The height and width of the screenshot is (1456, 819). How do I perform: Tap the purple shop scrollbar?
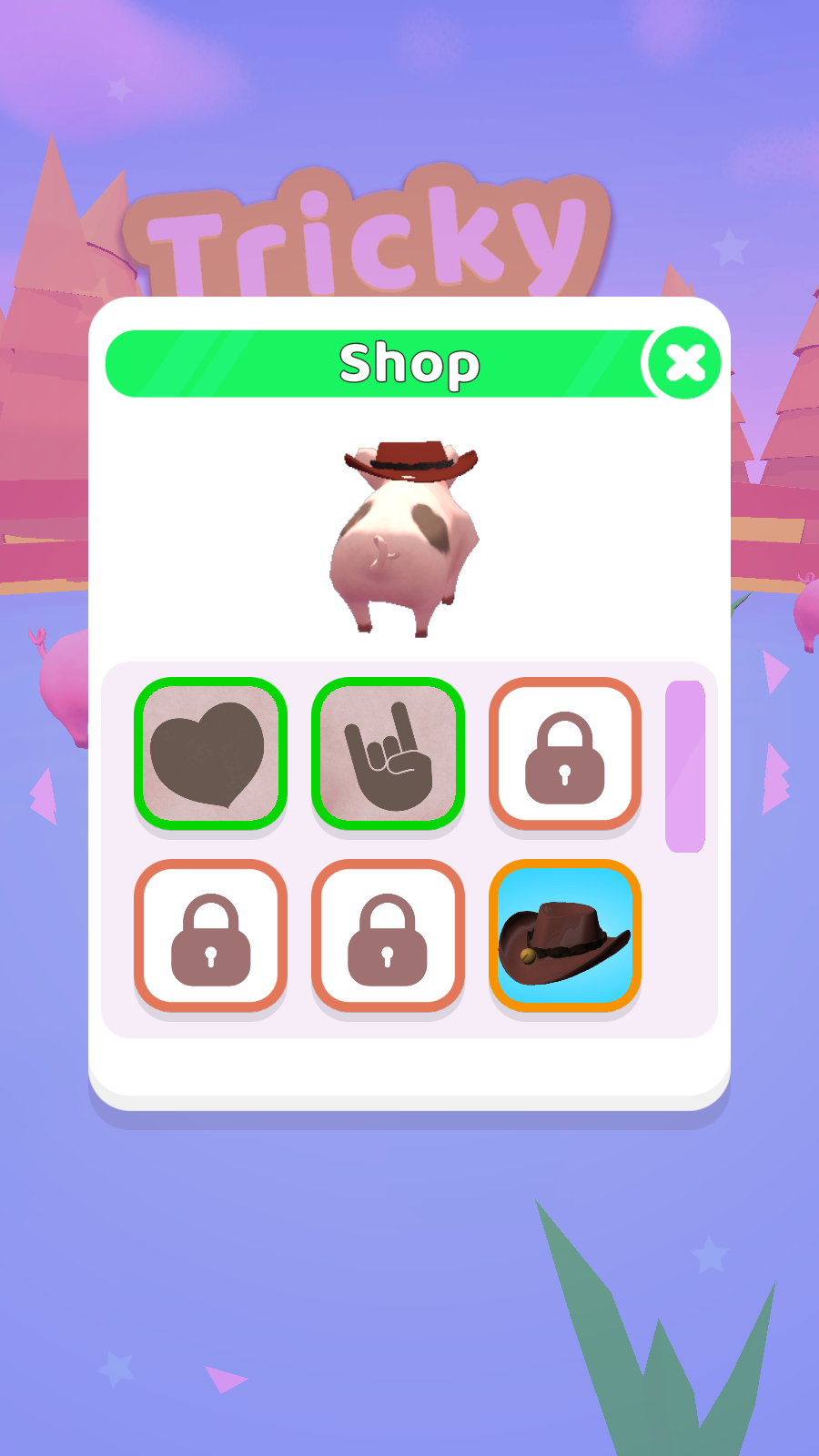pos(685,766)
